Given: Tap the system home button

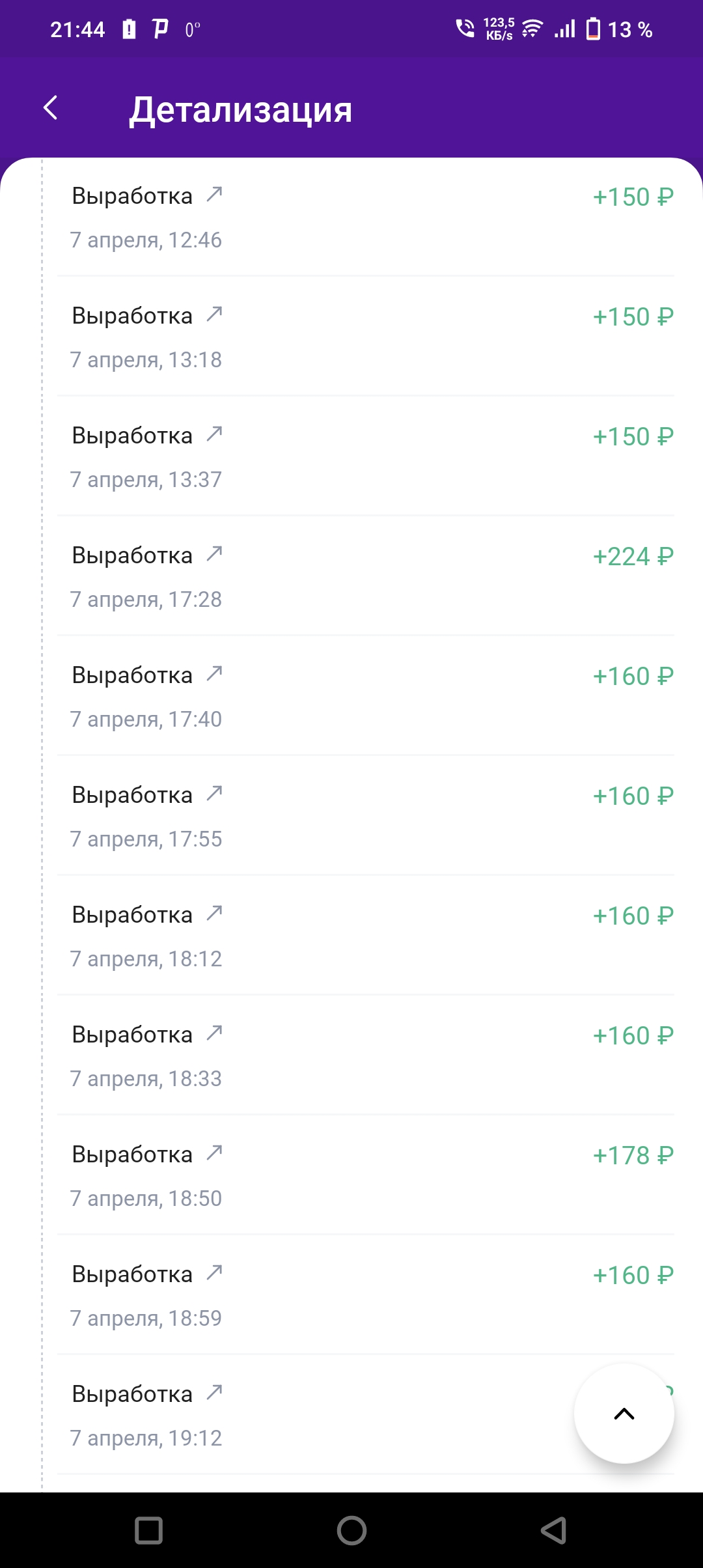Looking at the screenshot, I should point(351,1530).
